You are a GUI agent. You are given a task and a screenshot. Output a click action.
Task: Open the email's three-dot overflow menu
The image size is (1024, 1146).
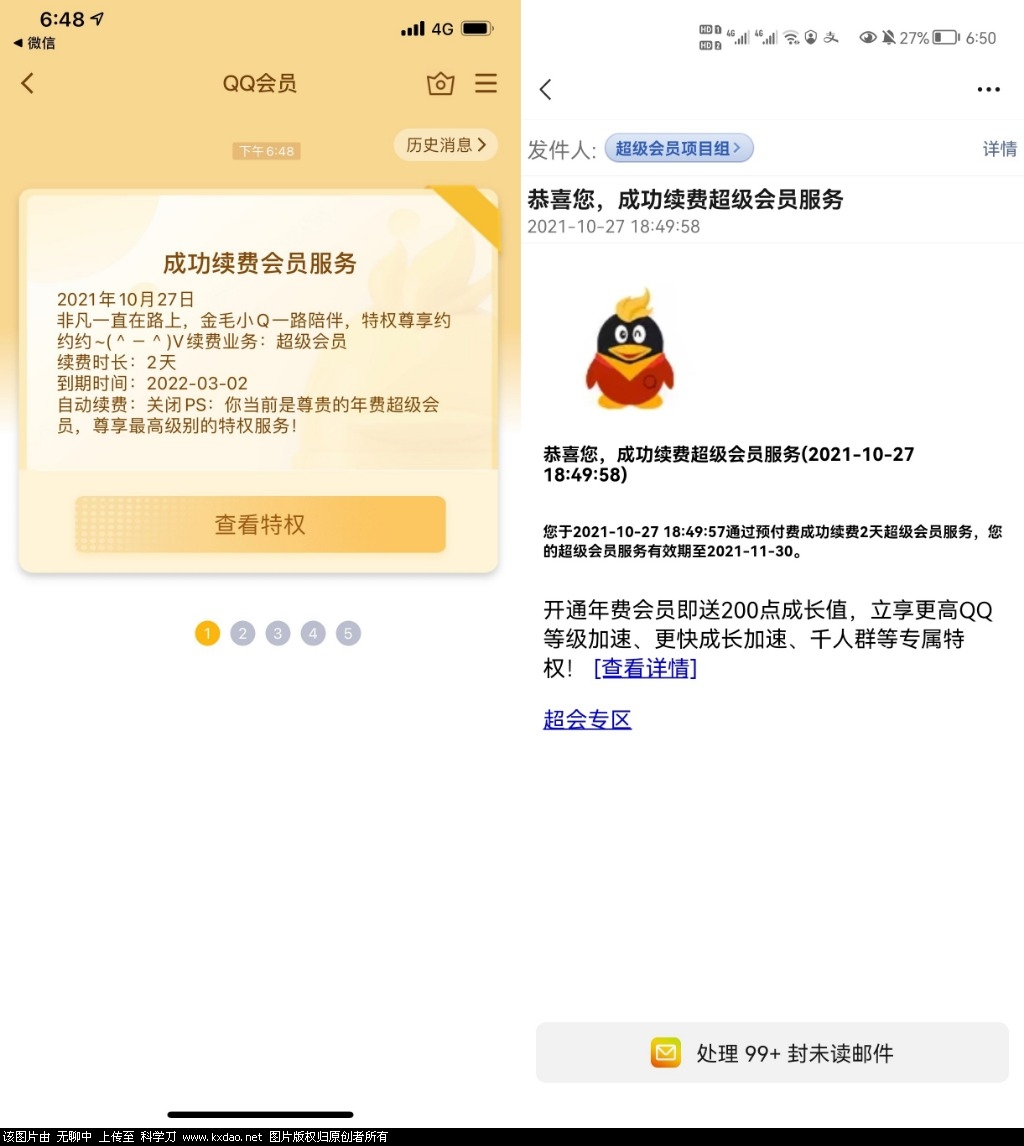pyautogui.click(x=988, y=89)
